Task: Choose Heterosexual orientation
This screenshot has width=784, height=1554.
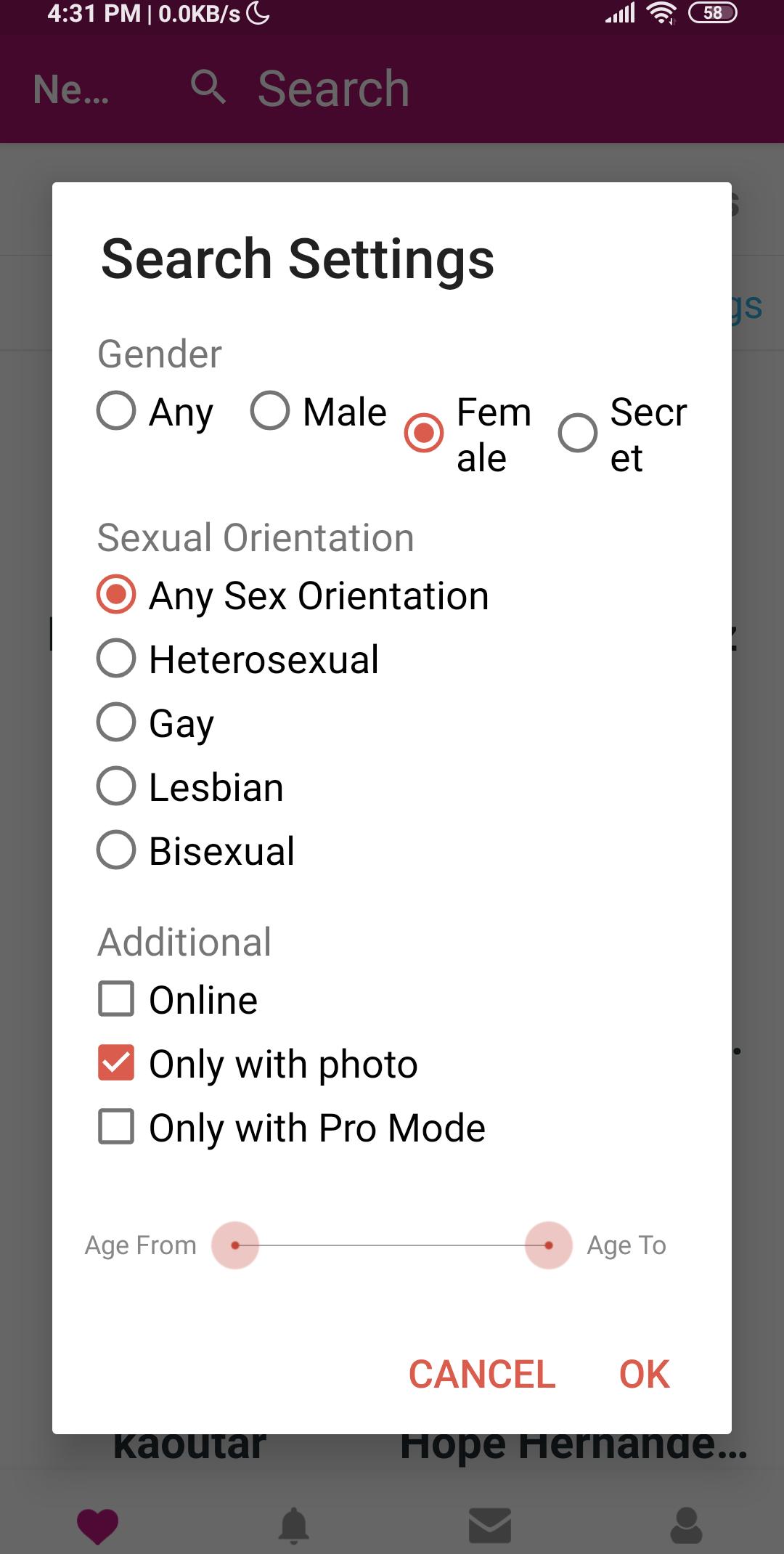Action: point(237,659)
